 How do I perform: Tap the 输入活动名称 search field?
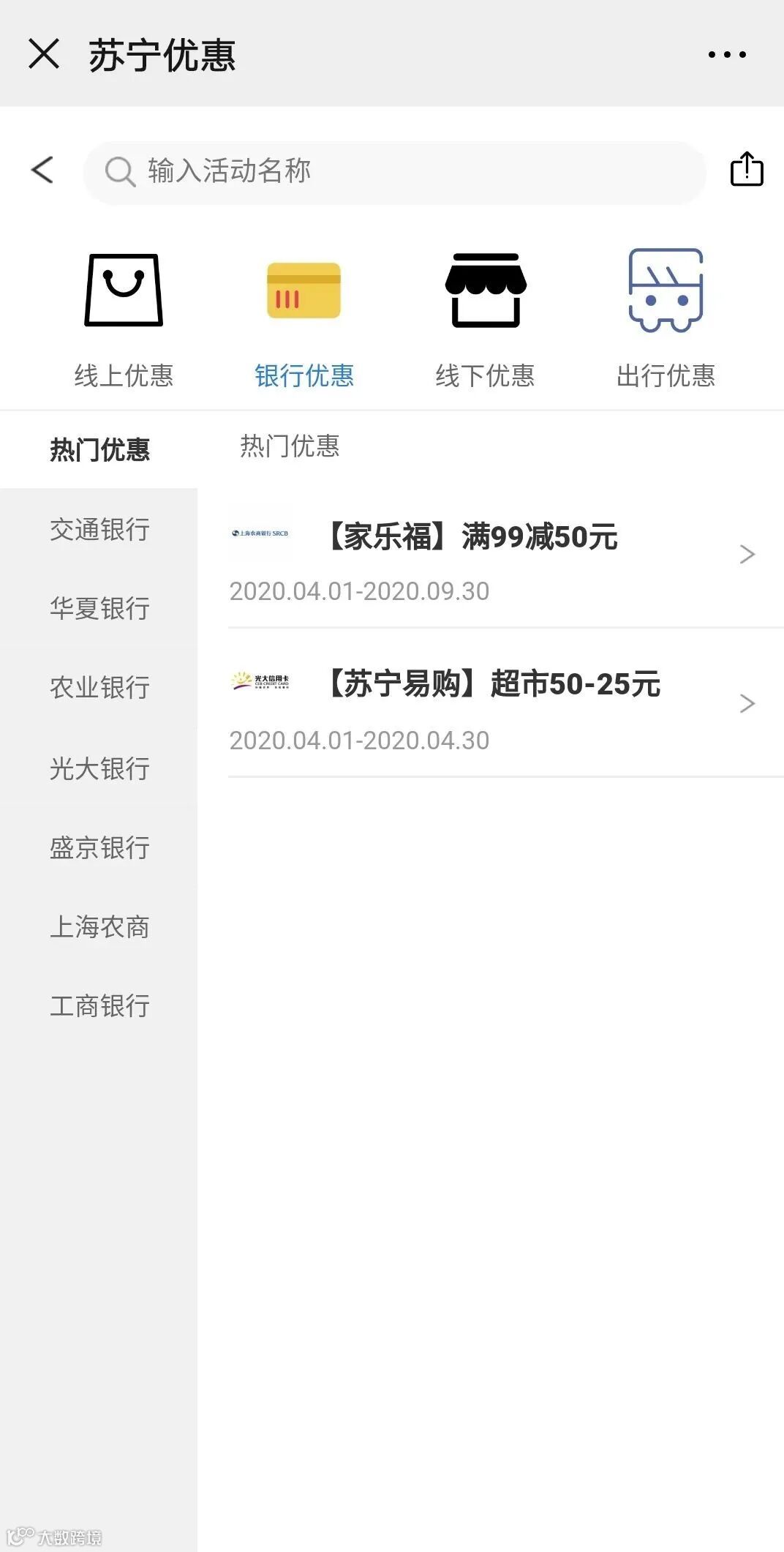tap(395, 172)
